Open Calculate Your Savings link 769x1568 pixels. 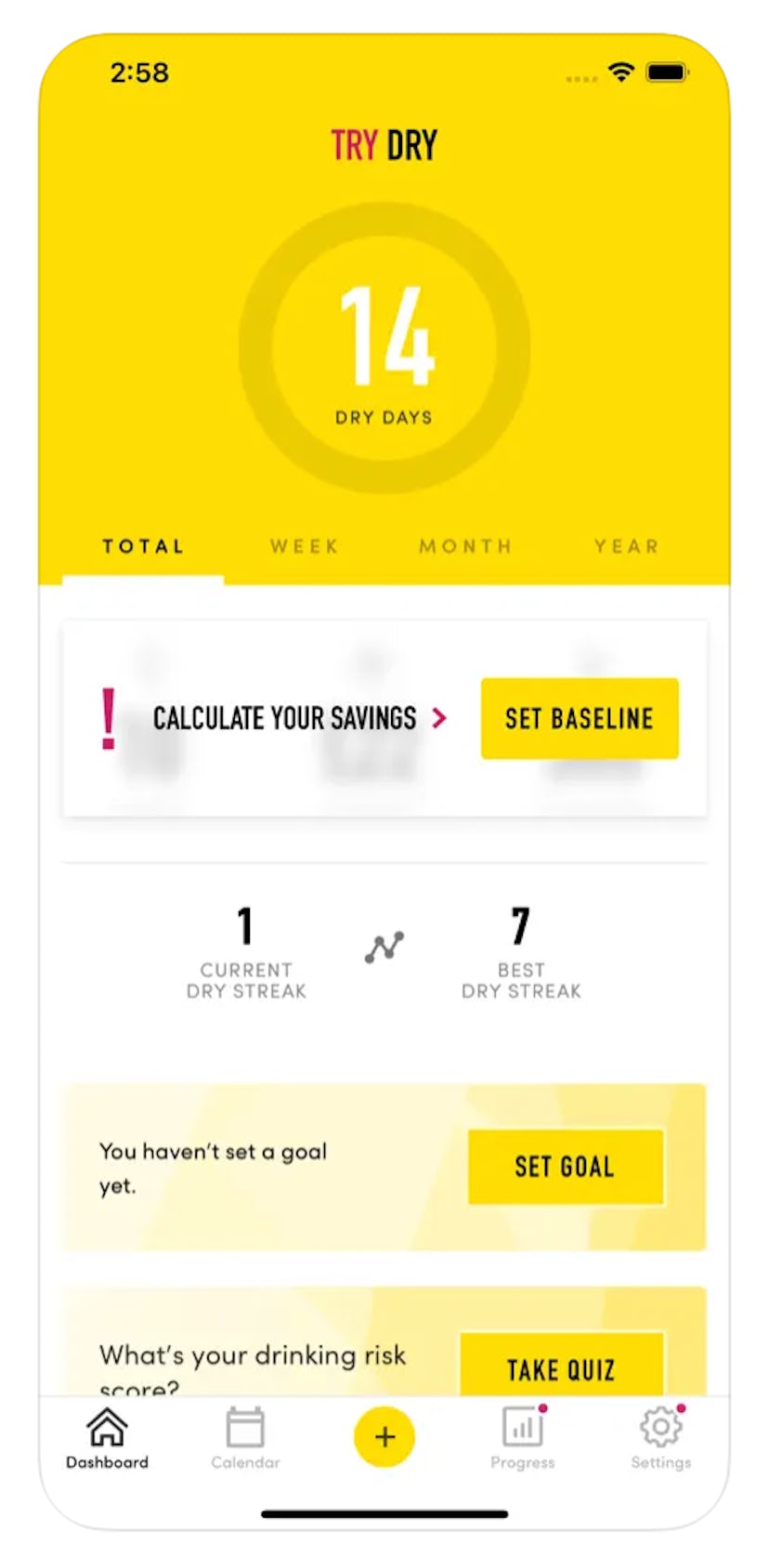pos(299,718)
